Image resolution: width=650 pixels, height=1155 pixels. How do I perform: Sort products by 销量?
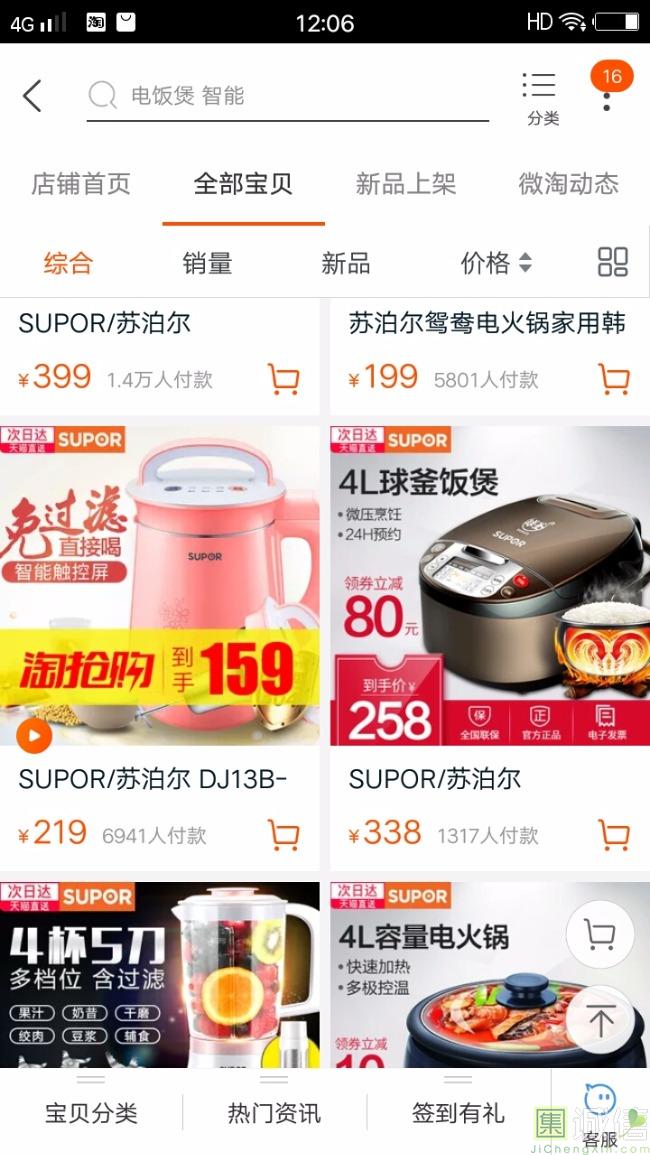coord(207,263)
